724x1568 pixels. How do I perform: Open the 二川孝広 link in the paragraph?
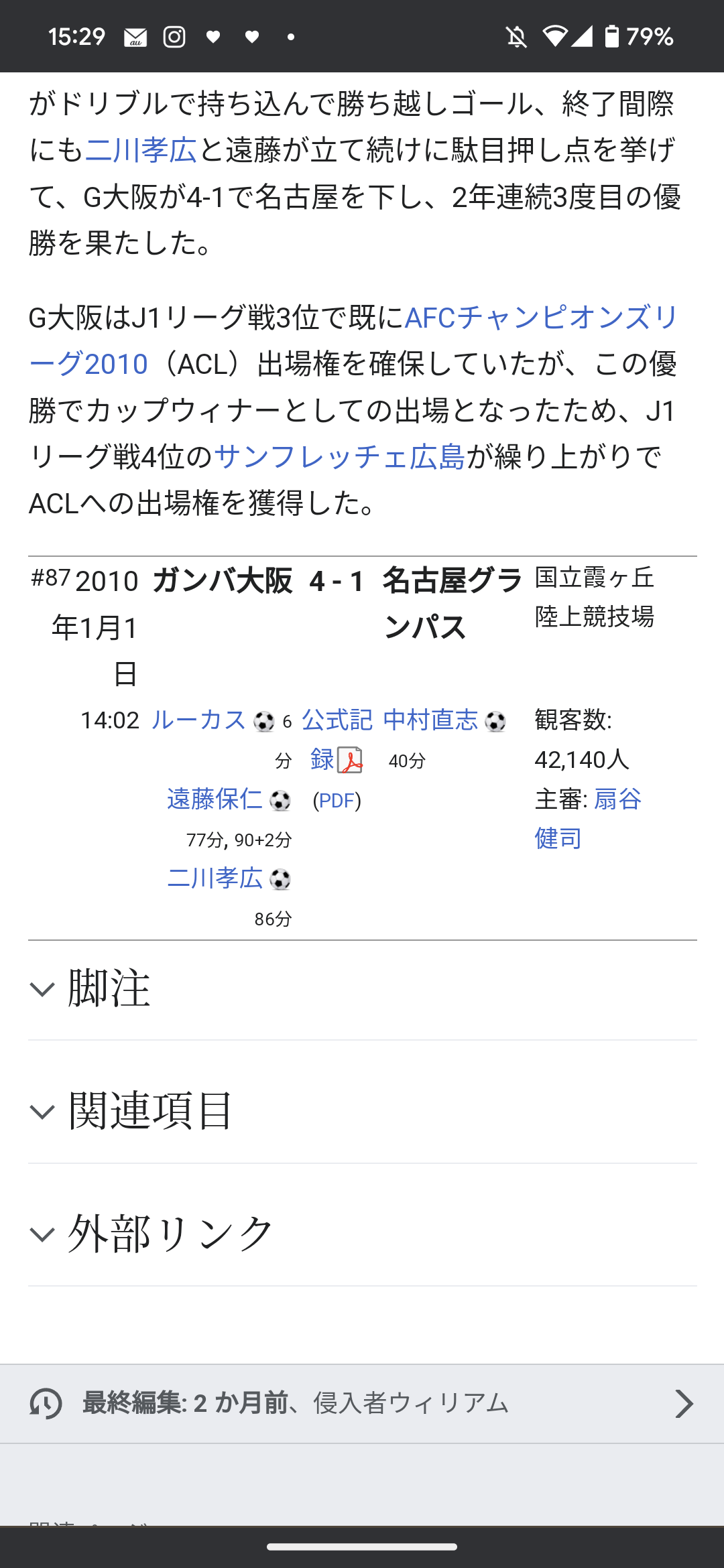coord(141,150)
